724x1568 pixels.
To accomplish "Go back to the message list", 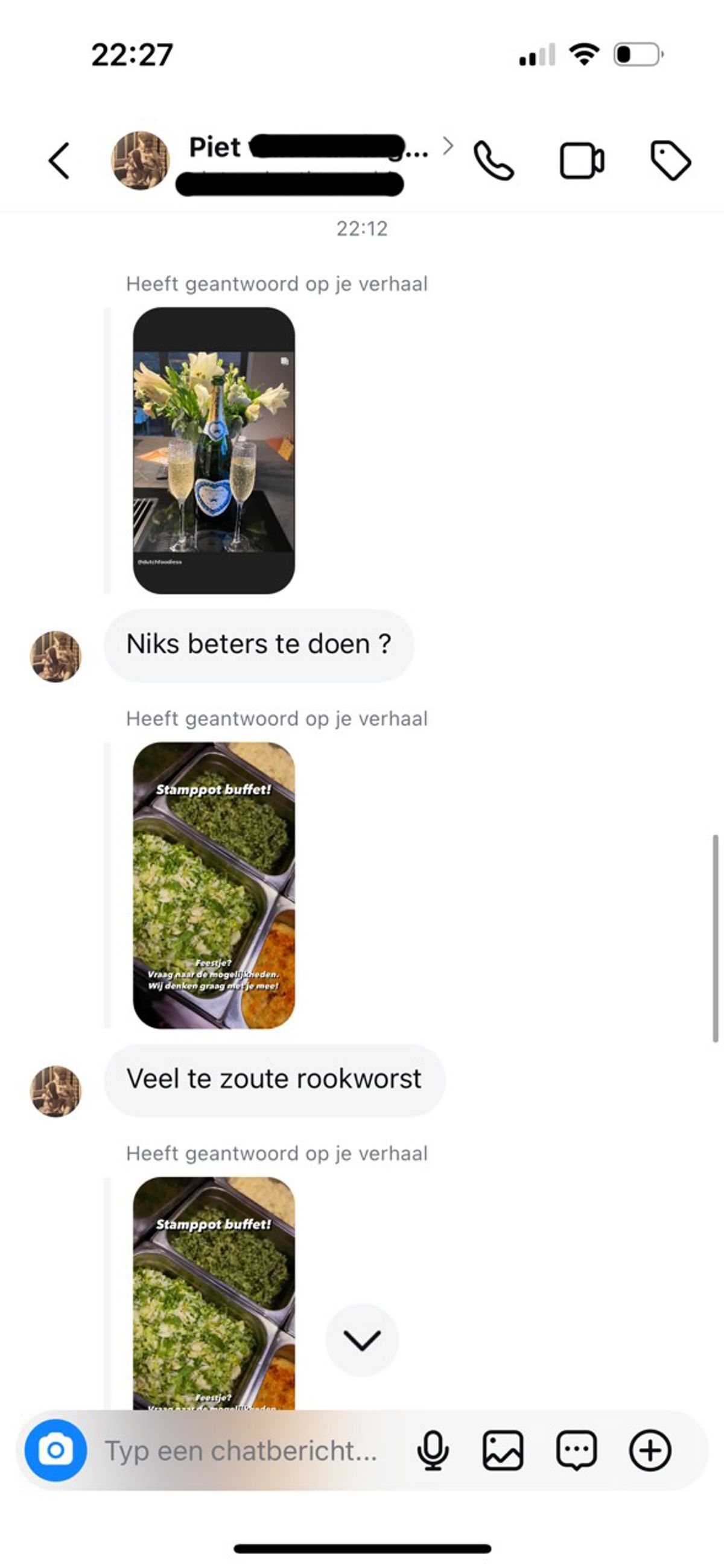I will tap(59, 160).
